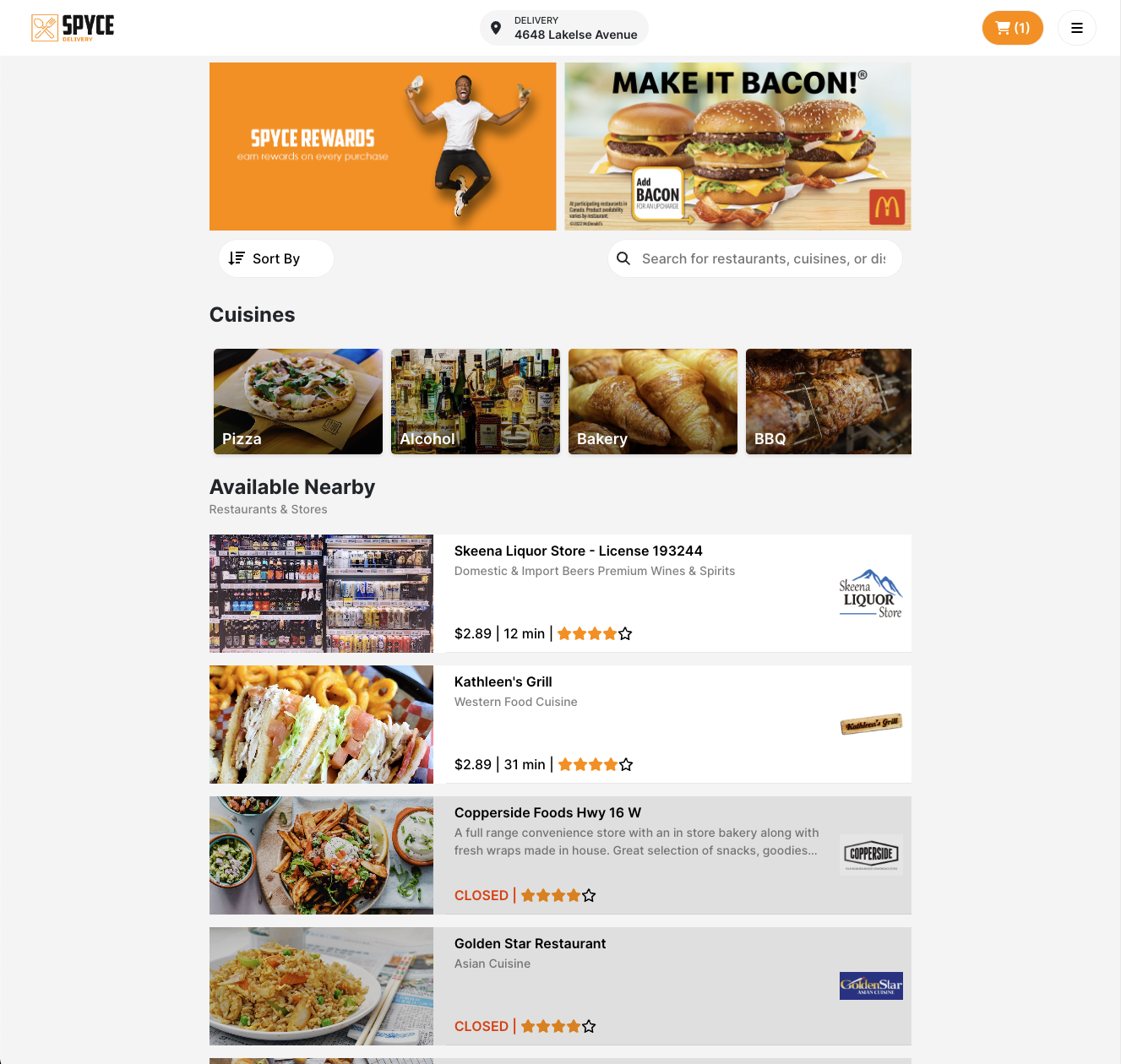1121x1064 pixels.
Task: Open the Make It Bacon promo banner
Action: pyautogui.click(x=737, y=146)
